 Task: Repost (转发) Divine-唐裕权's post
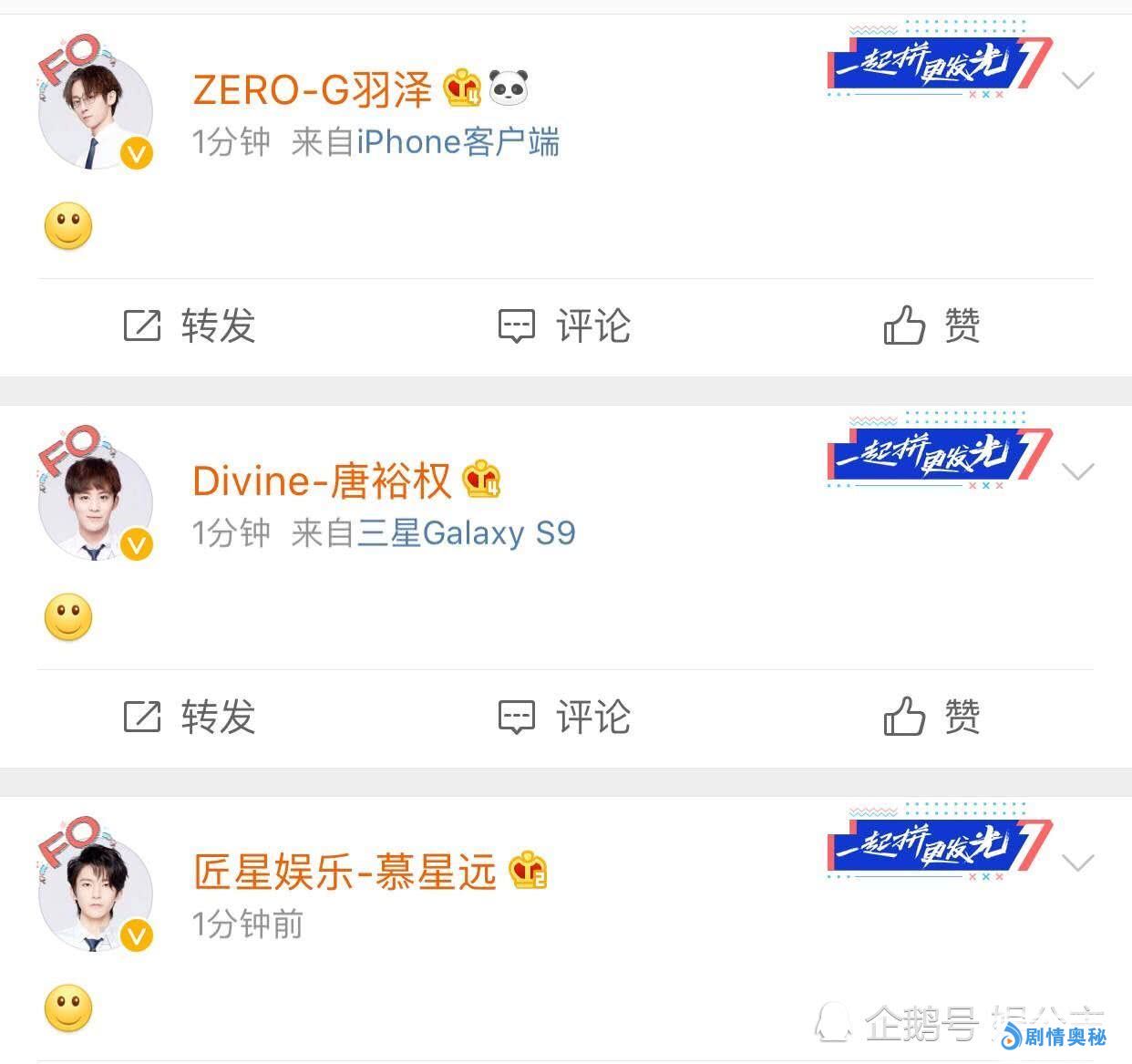click(190, 717)
